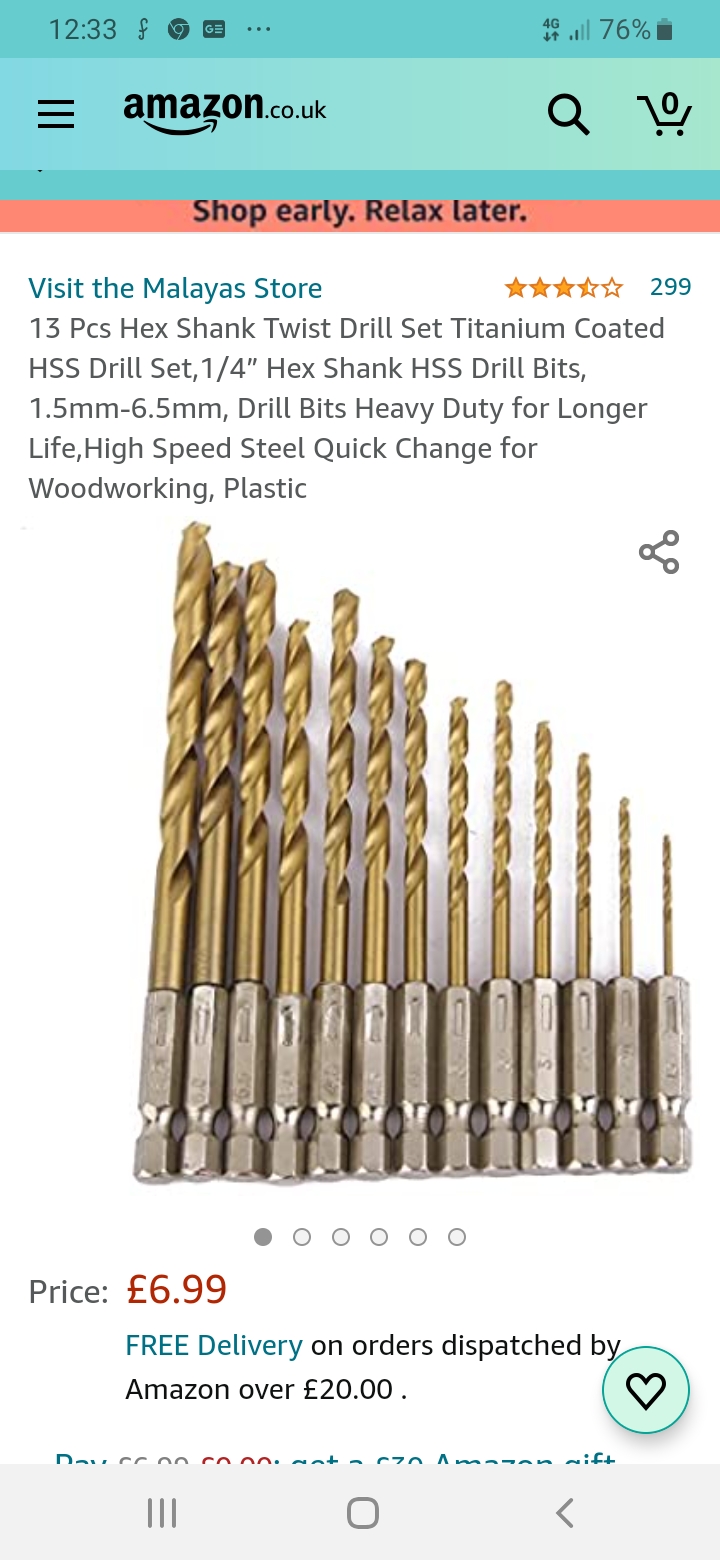Open recent apps from navigation bar
The height and width of the screenshot is (1560, 720).
[162, 1513]
